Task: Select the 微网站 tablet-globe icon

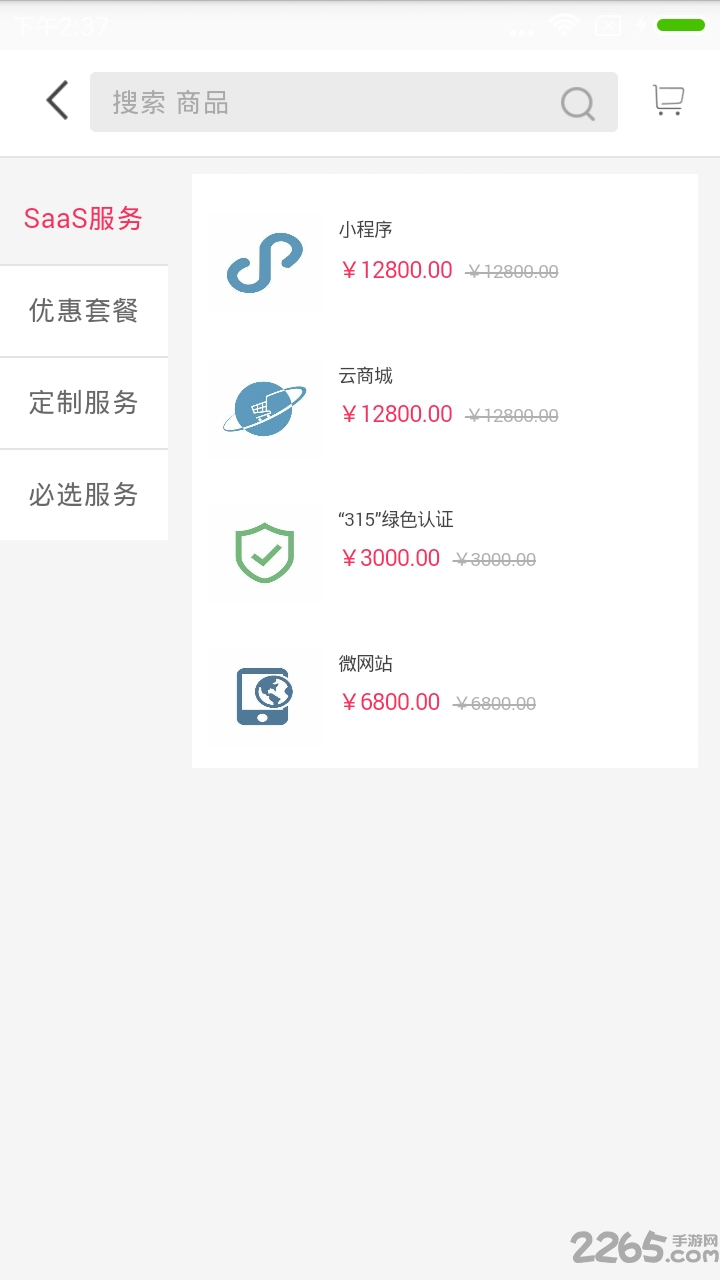Action: coord(263,696)
